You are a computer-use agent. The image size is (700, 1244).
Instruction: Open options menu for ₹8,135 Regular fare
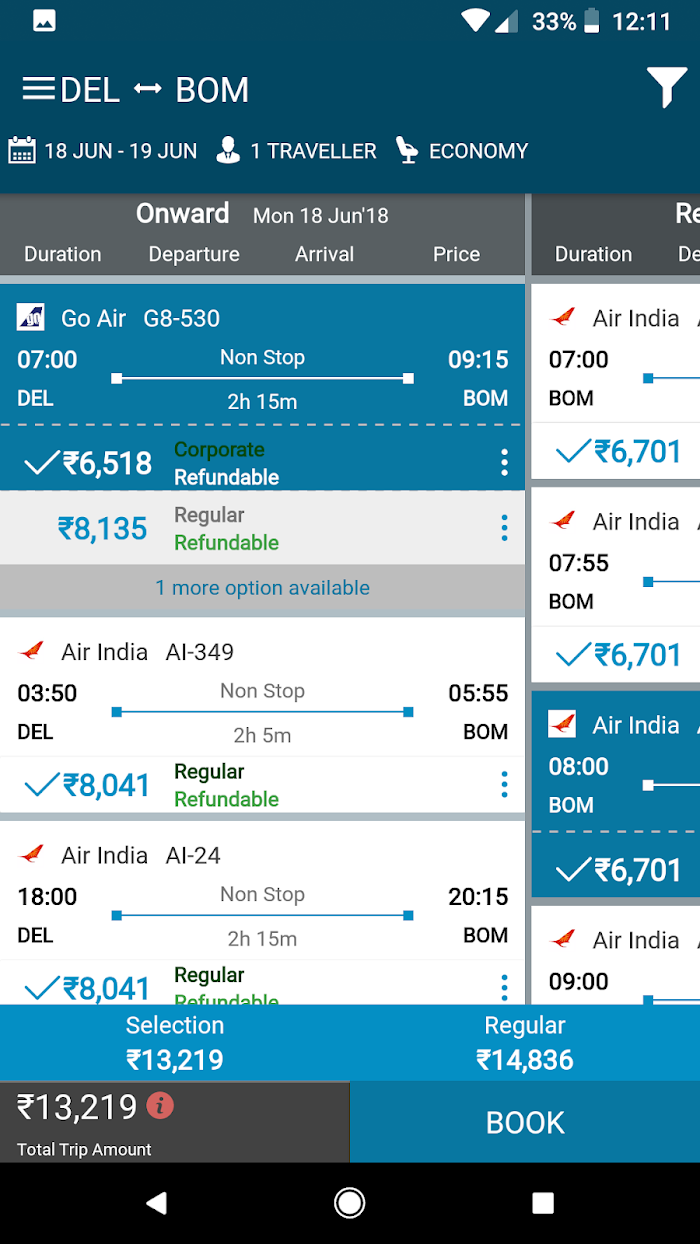[x=504, y=528]
